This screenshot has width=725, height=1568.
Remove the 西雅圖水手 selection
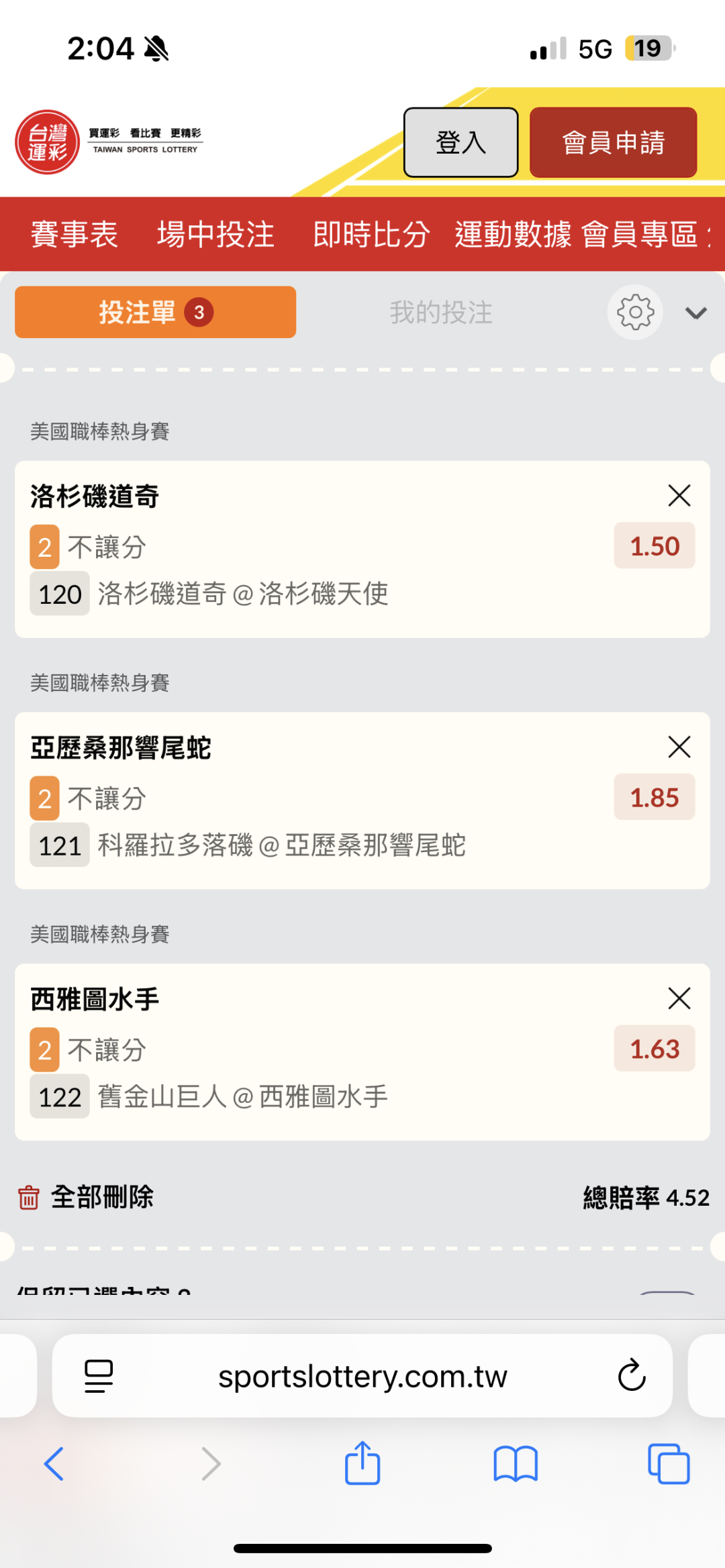(x=679, y=998)
